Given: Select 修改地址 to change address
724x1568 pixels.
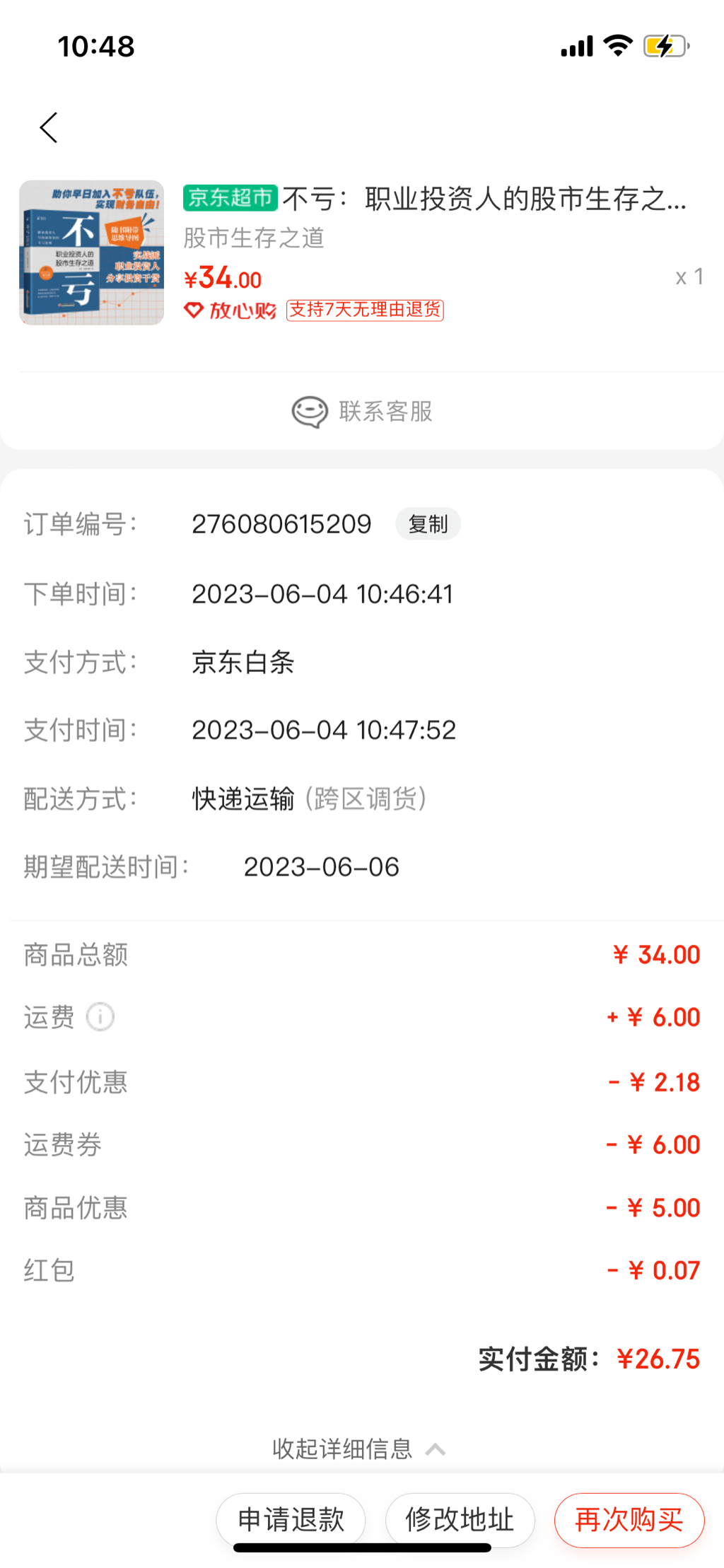Looking at the screenshot, I should pyautogui.click(x=460, y=1519).
